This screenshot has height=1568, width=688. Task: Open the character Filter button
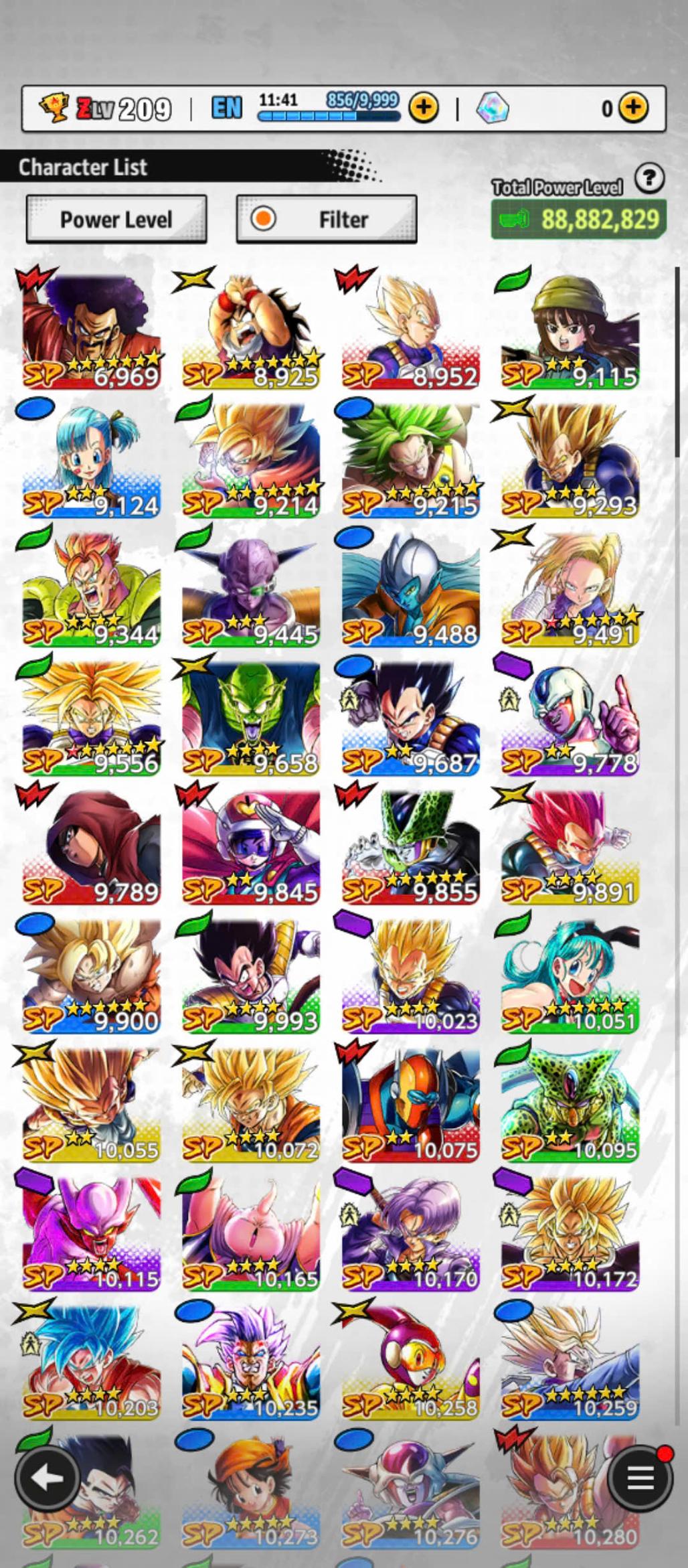326,219
